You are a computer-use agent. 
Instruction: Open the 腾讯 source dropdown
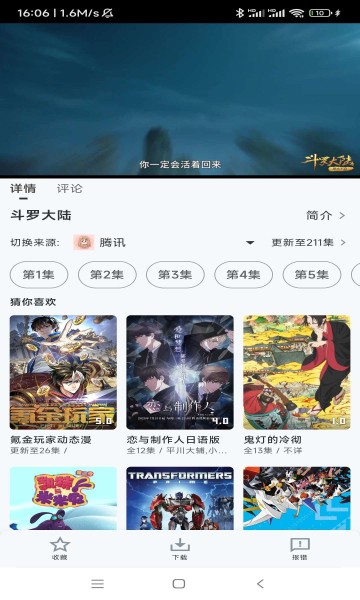165,243
